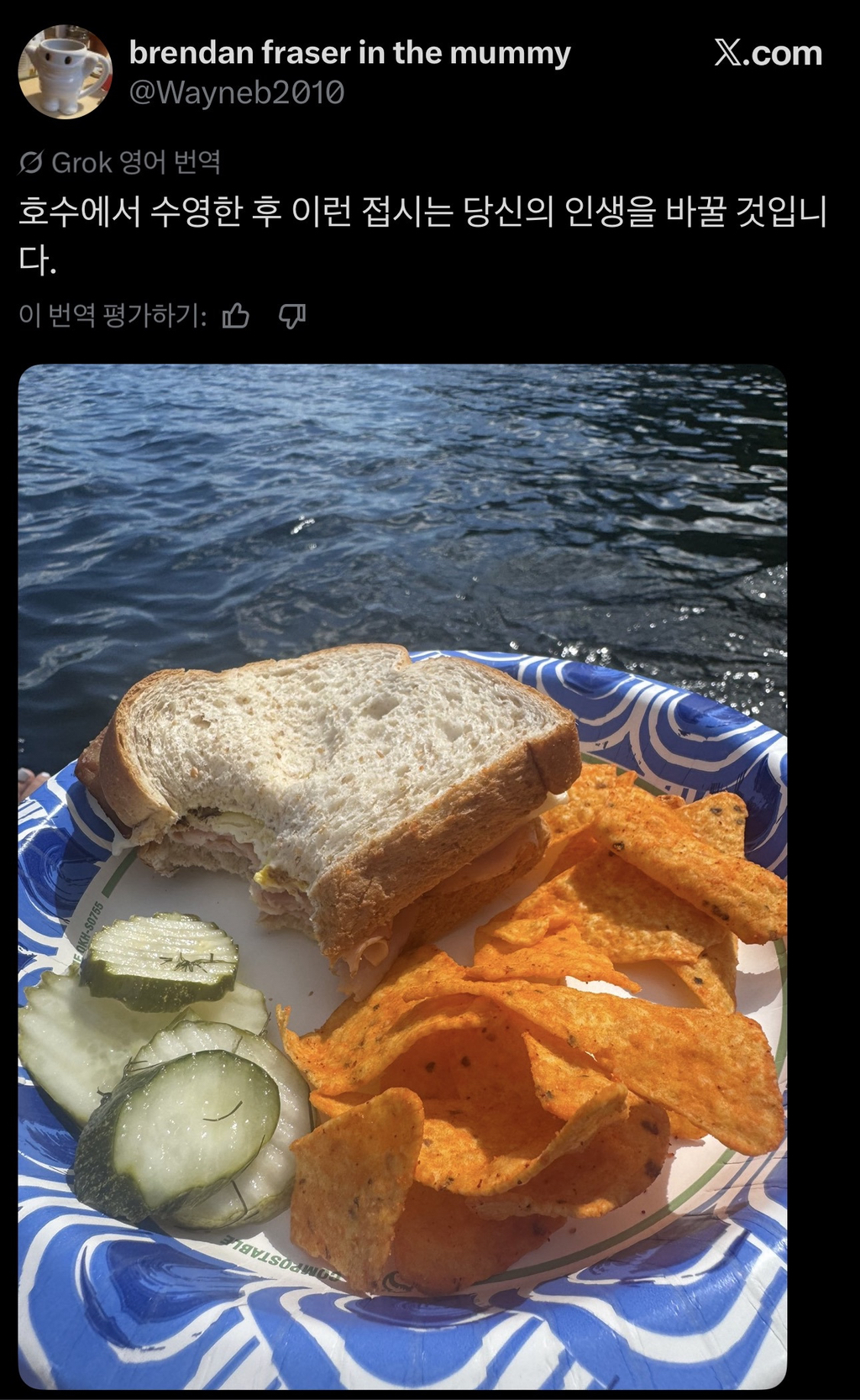Open the profile picture of brendan fraser in the mummy
860x1400 pixels.
pos(65,71)
